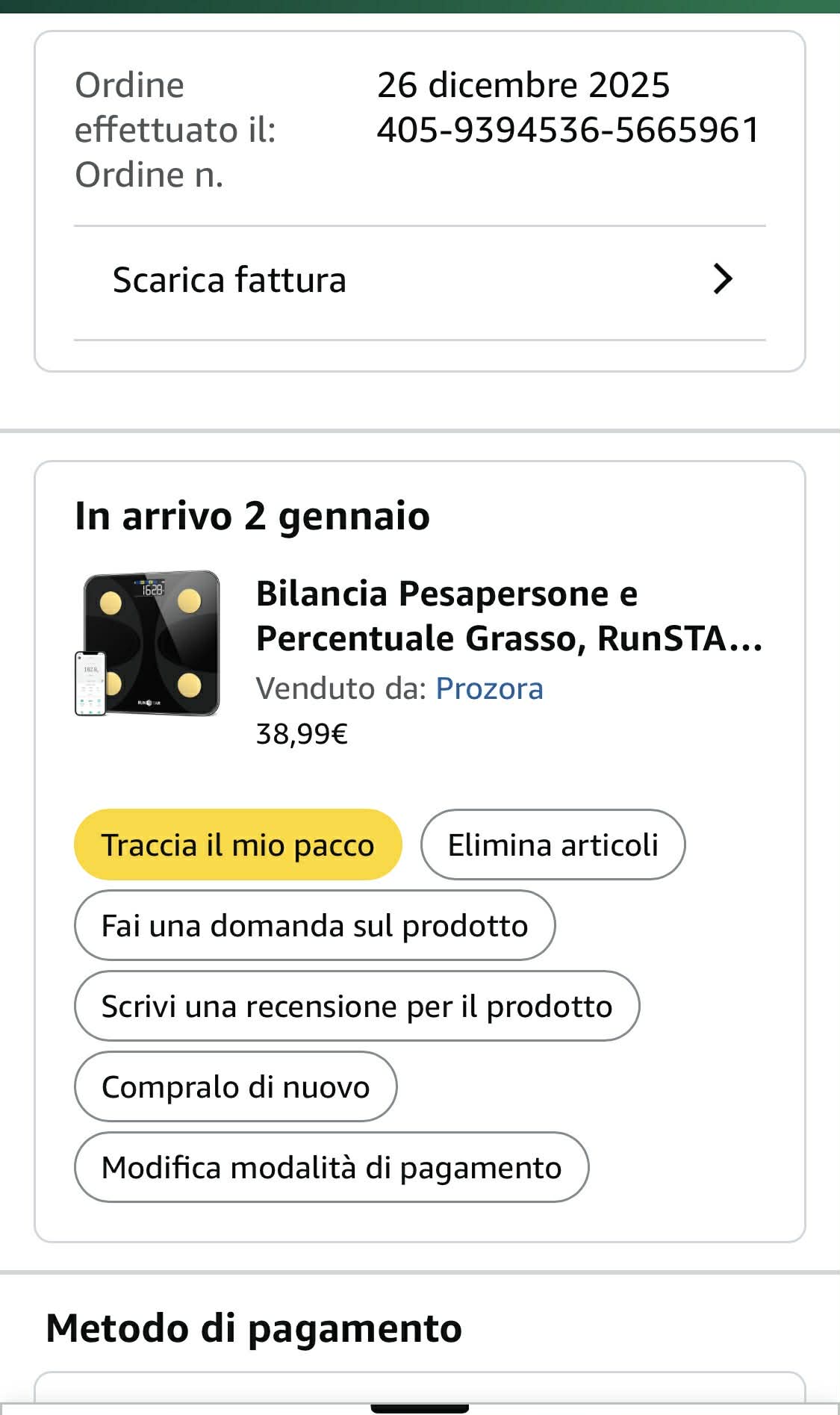Select Compralo di nuovo
This screenshot has width=840, height=1415.
(235, 1087)
